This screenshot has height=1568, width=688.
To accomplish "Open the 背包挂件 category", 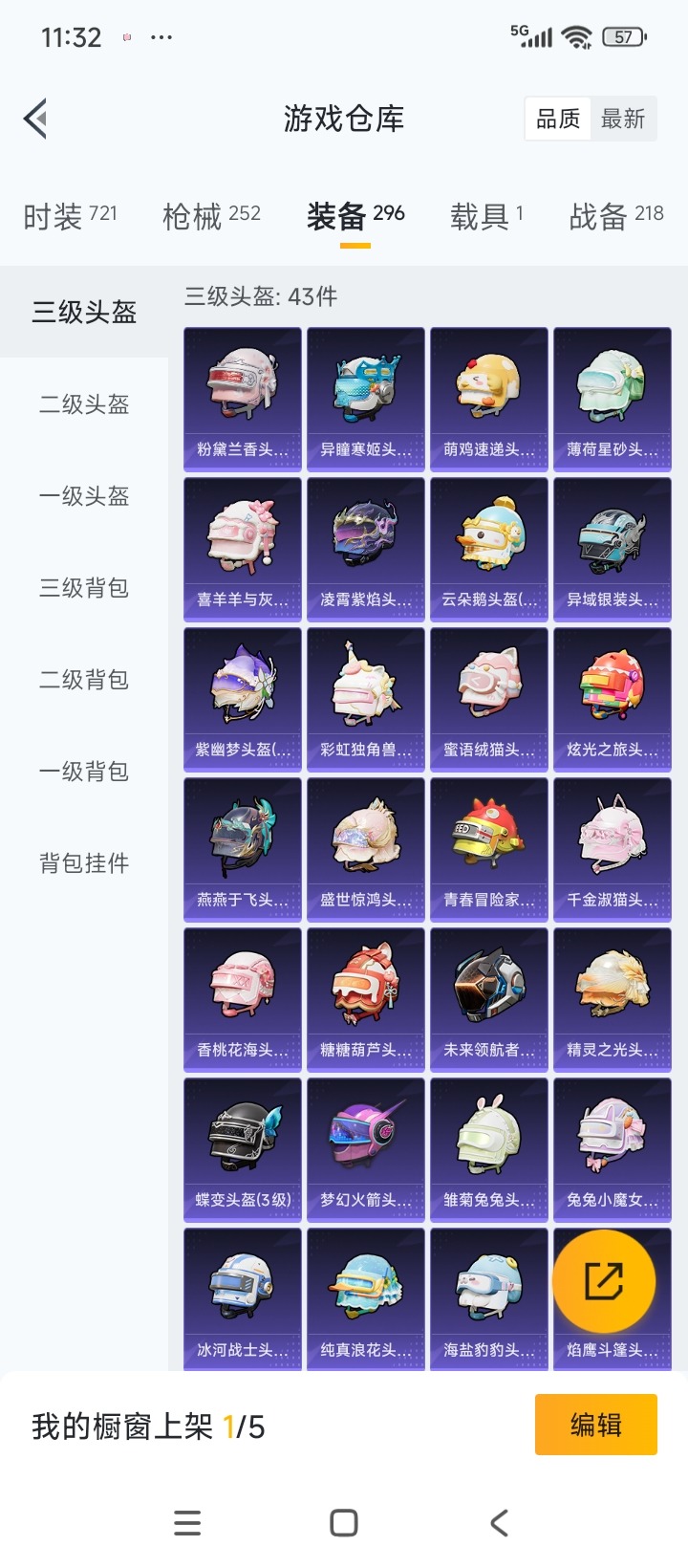I will pos(83,862).
